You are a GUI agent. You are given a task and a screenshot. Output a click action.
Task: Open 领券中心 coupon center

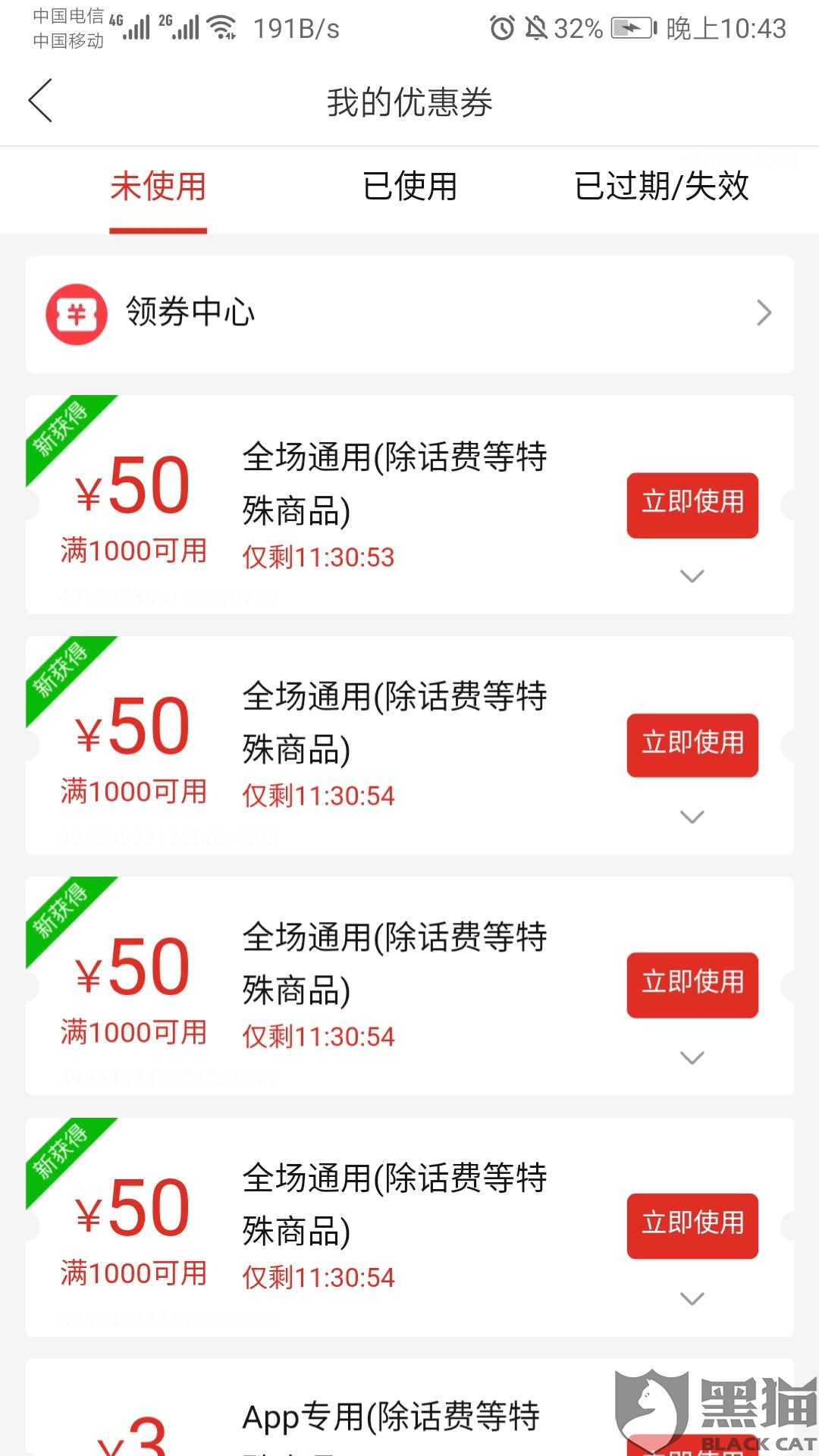pyautogui.click(x=409, y=313)
